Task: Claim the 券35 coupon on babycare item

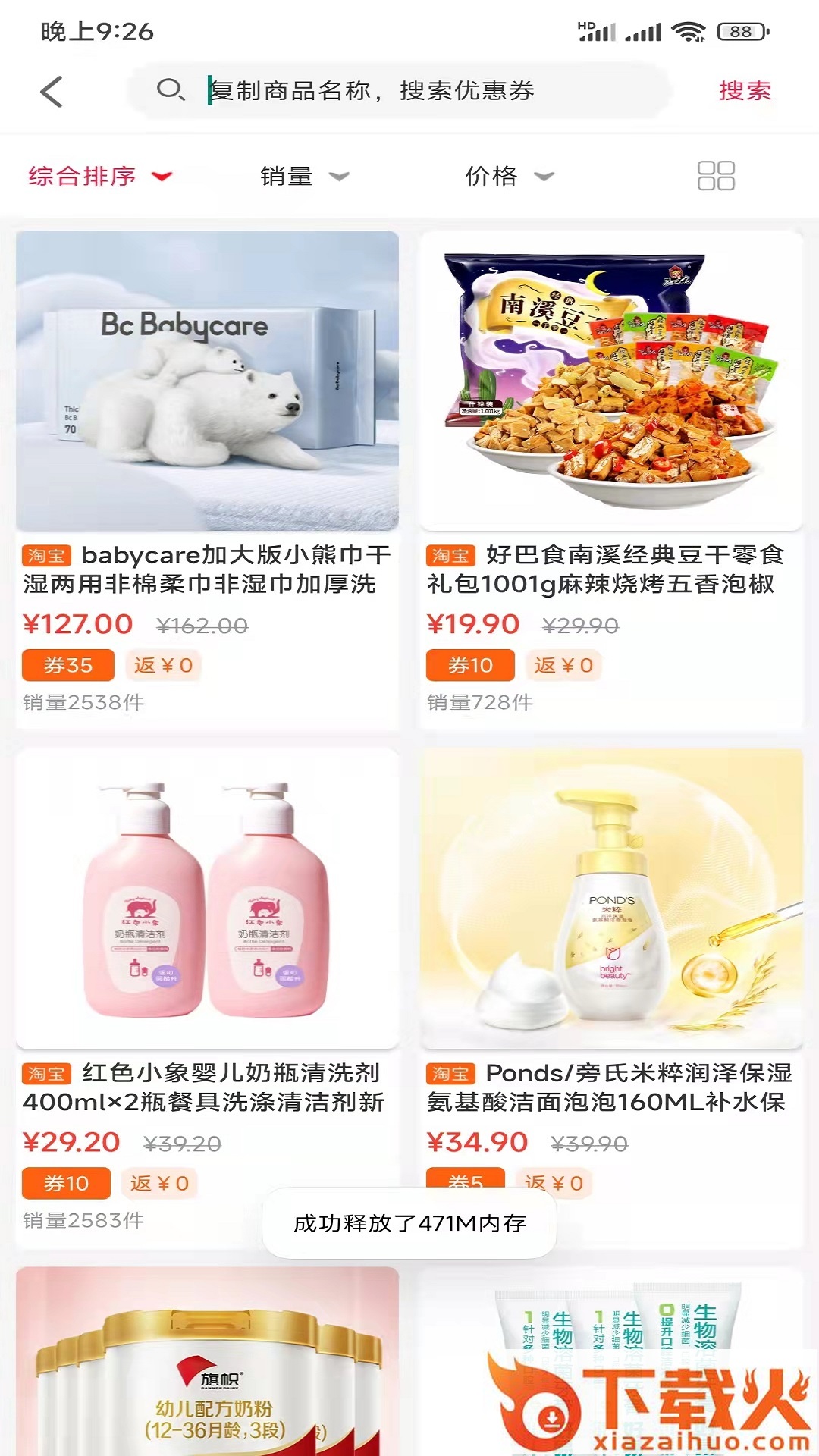Action: 68,665
